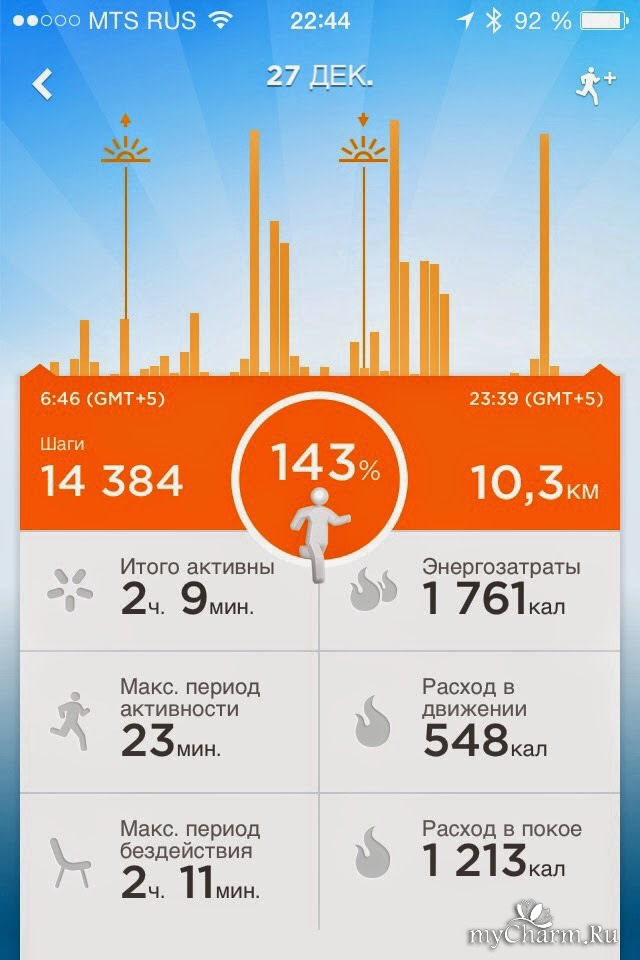
Task: Add a workout with the runner plus icon
Action: tap(594, 85)
